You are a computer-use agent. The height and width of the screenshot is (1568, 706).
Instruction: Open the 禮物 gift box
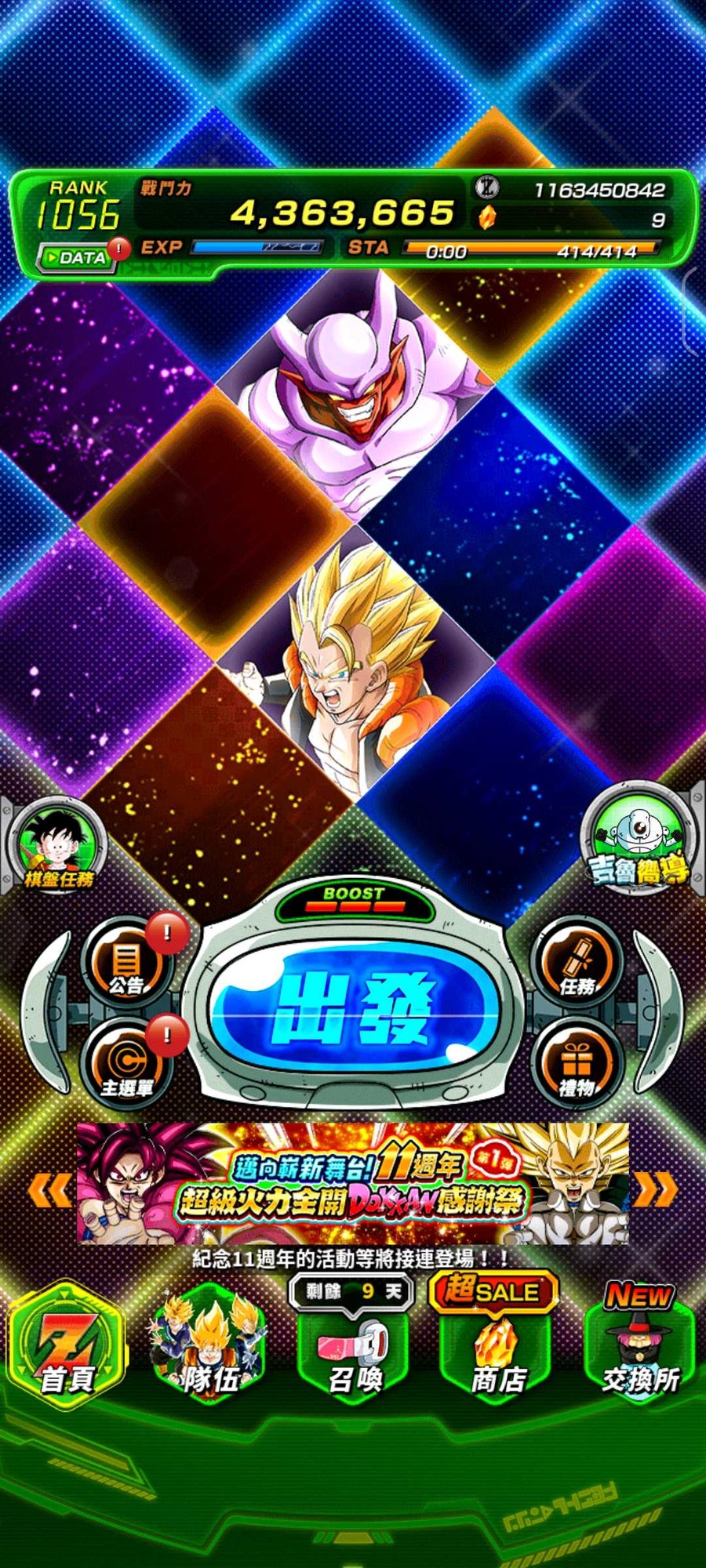[577, 1066]
